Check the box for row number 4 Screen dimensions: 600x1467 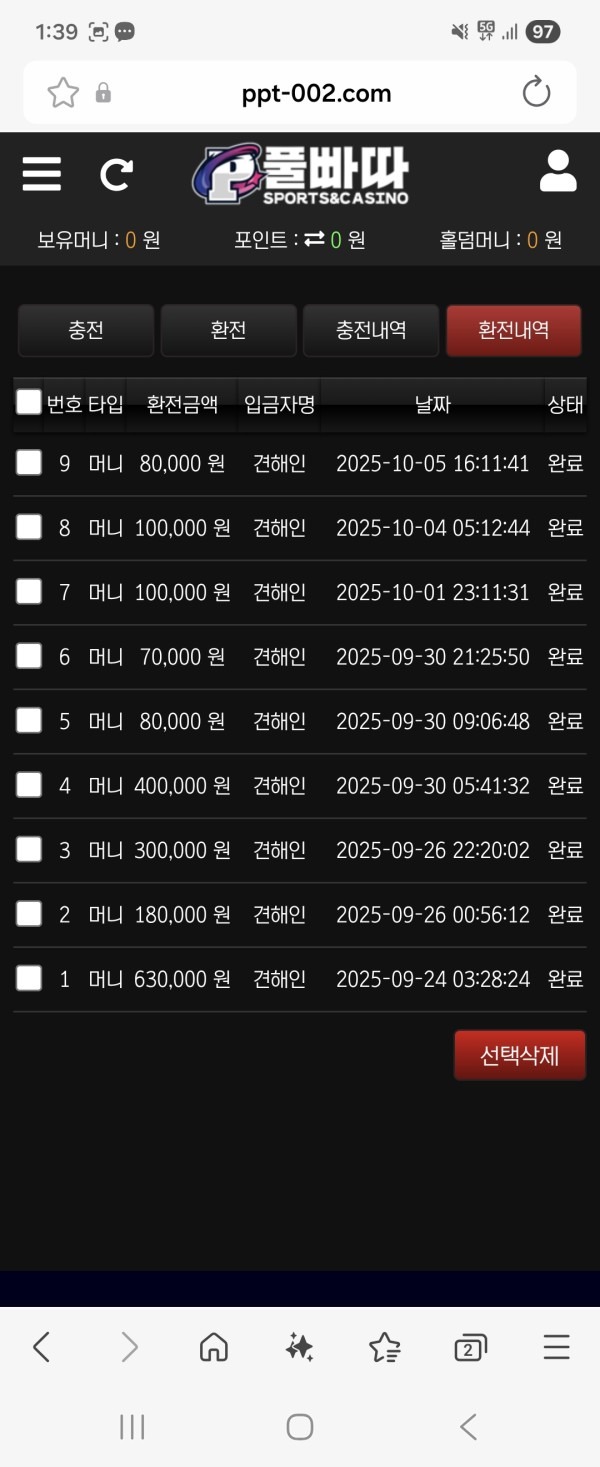click(29, 785)
